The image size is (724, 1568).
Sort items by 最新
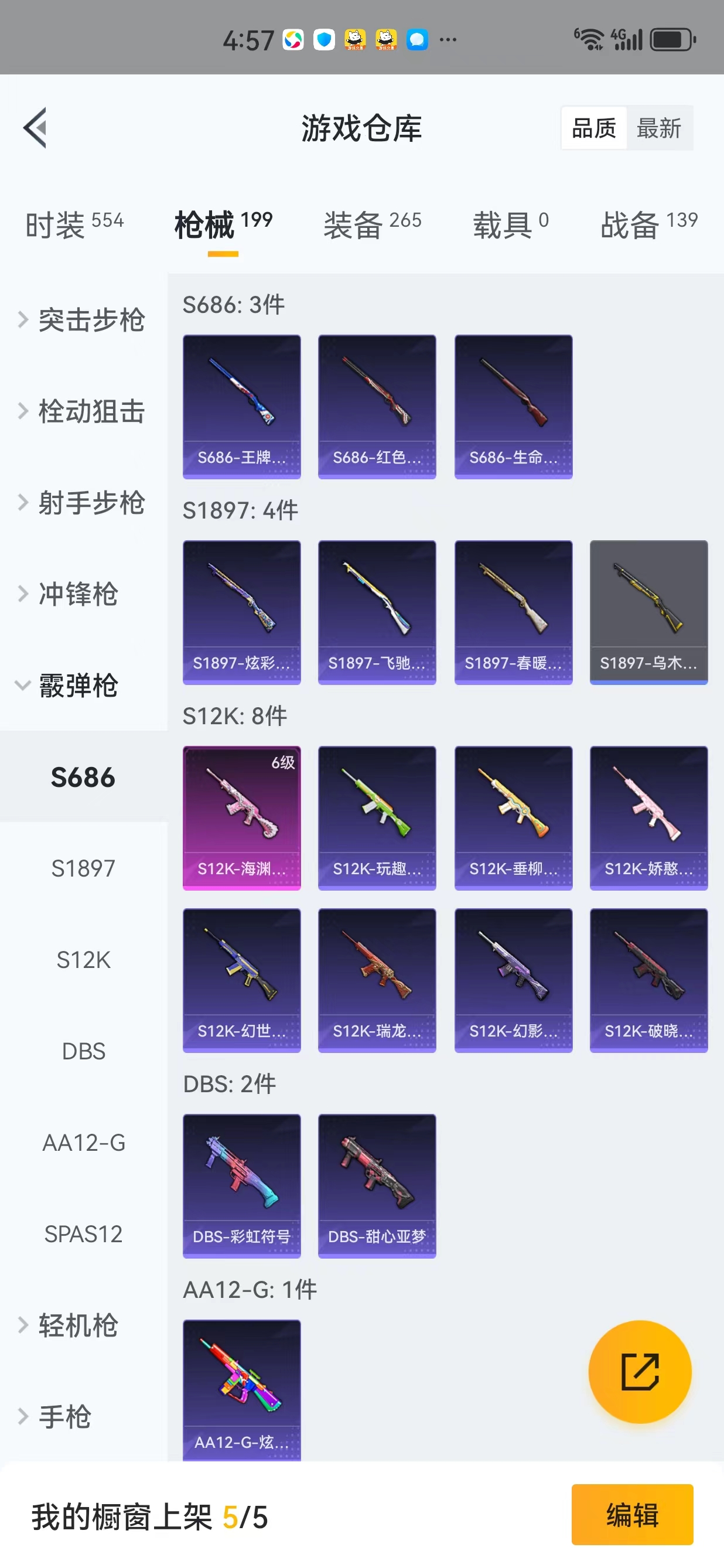tap(659, 128)
